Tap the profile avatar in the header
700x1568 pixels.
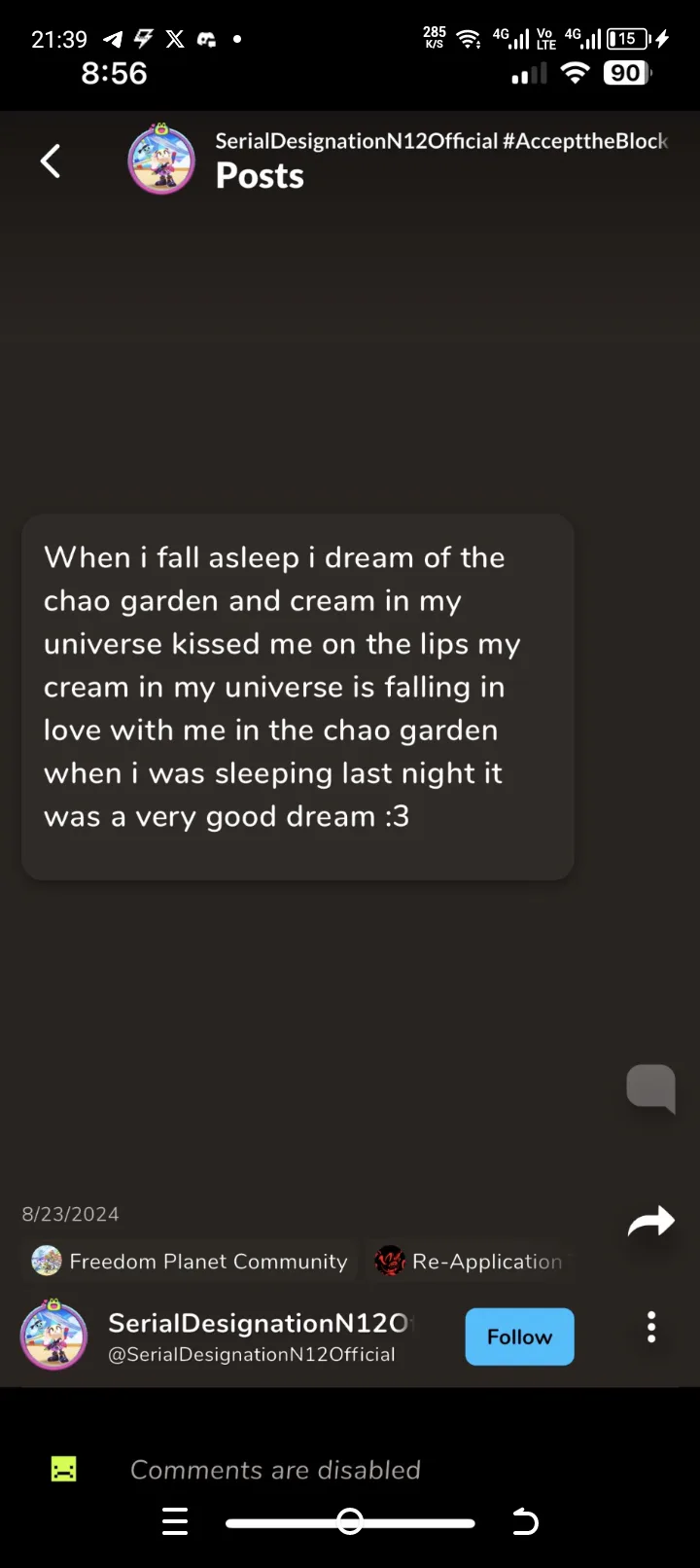(161, 160)
